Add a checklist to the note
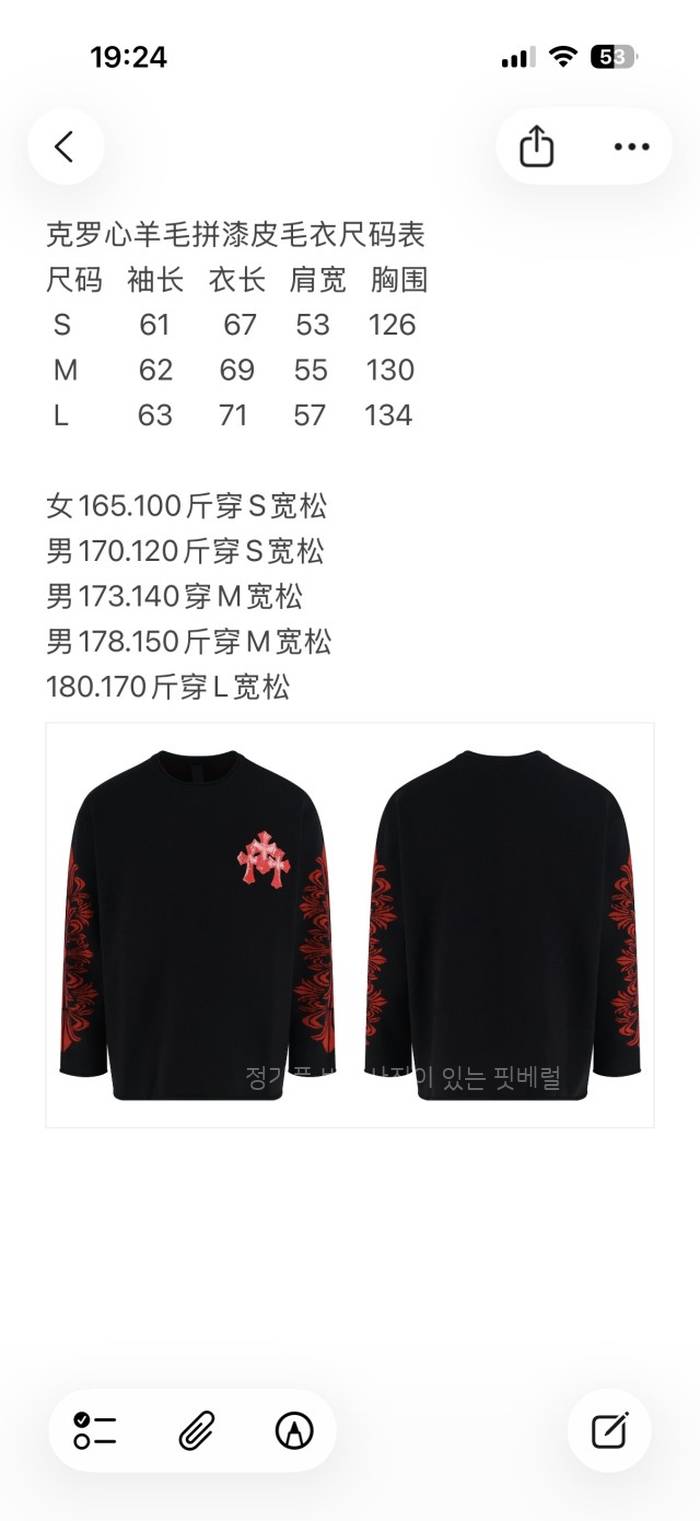 pyautogui.click(x=95, y=1431)
